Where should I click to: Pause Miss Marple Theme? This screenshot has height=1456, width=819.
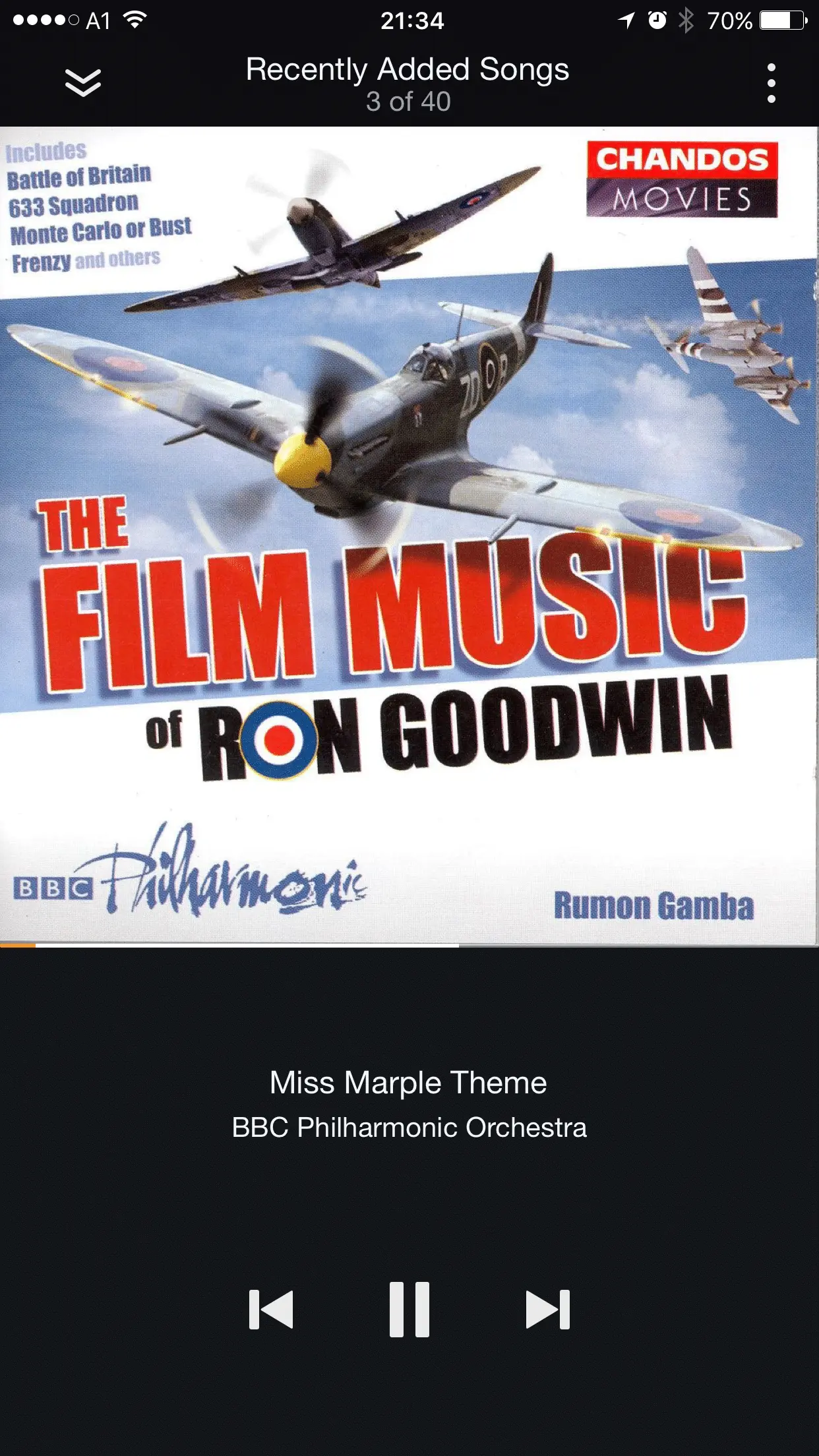click(x=409, y=1310)
